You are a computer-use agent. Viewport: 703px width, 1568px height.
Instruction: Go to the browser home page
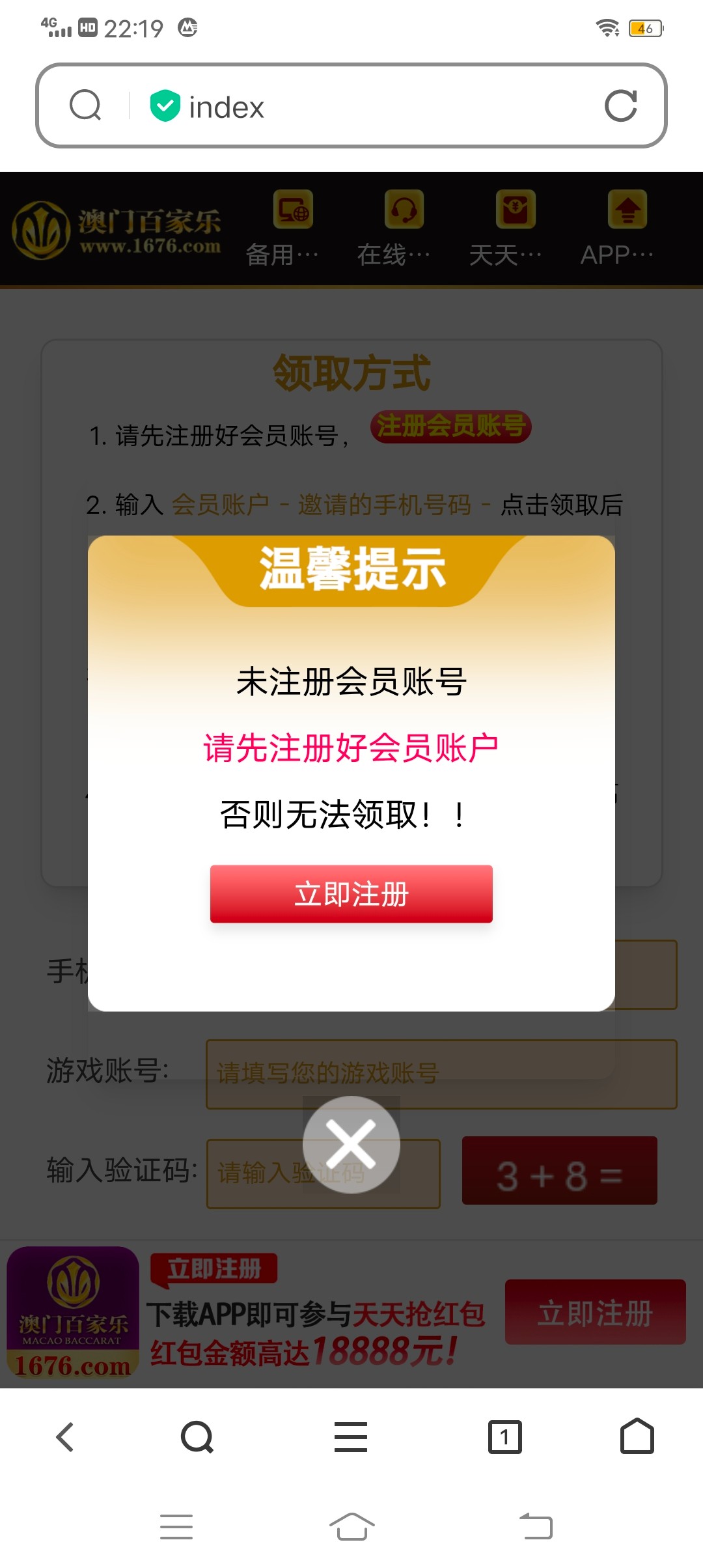point(637,1436)
